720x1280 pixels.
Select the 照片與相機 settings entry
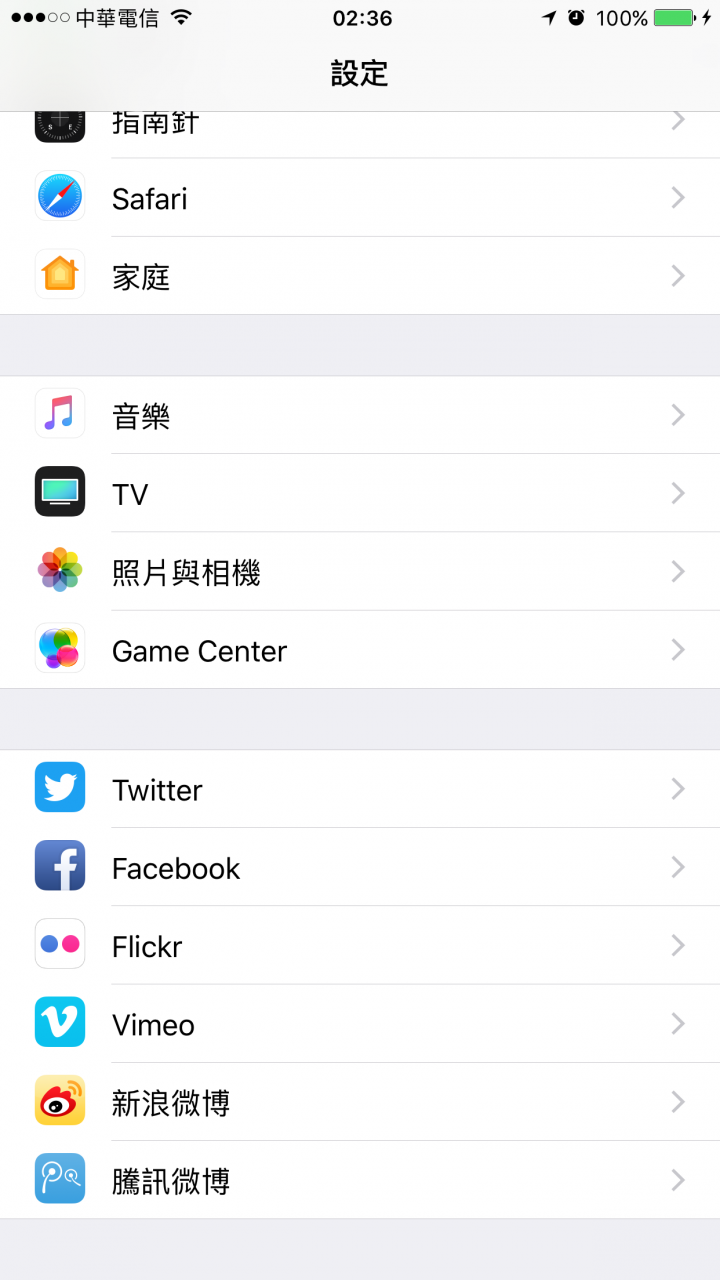(360, 570)
